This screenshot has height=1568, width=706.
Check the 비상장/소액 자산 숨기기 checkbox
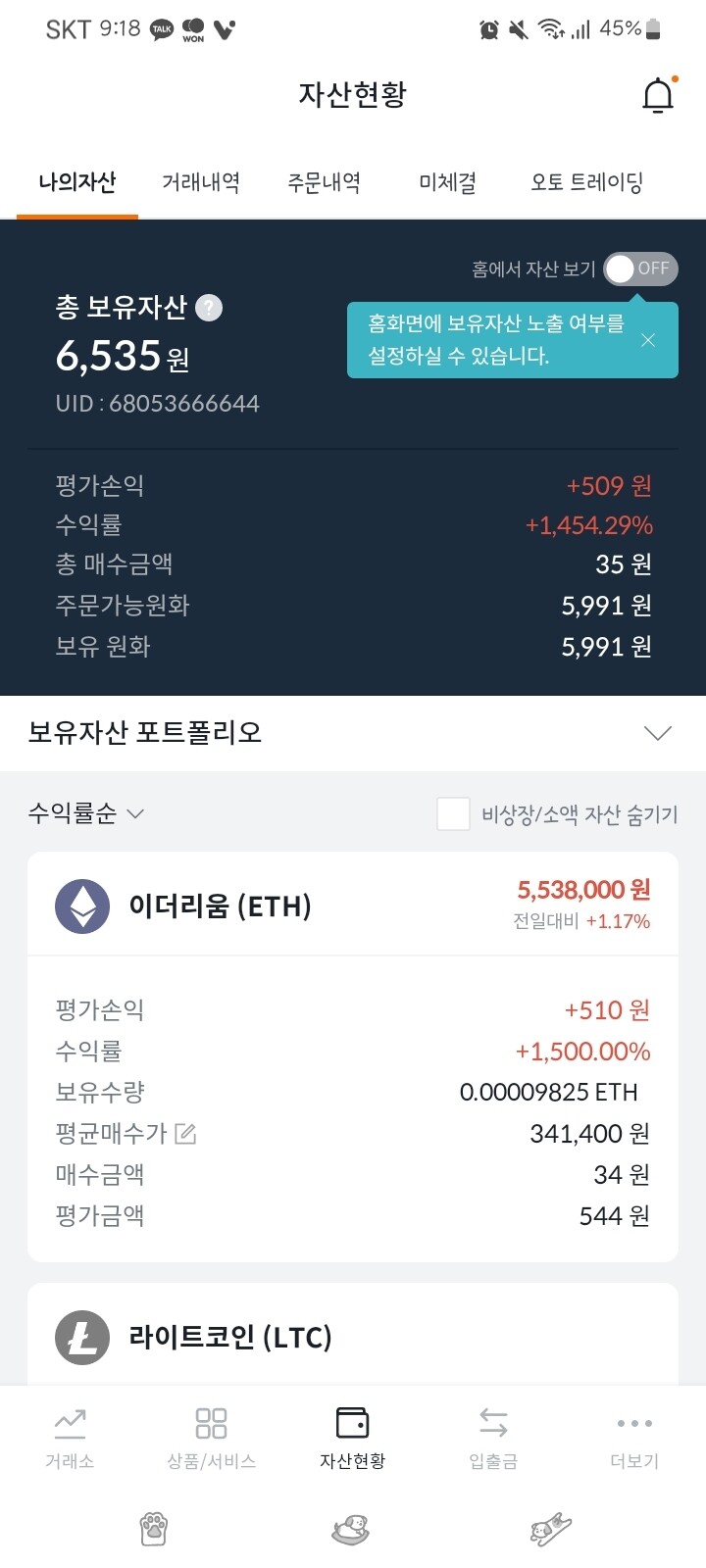452,814
